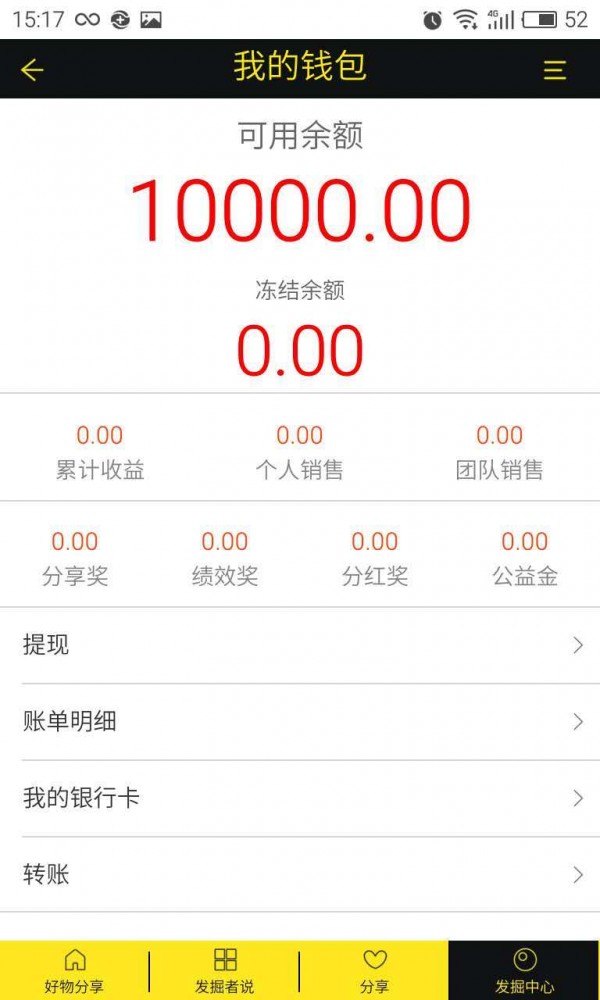
Task: View 账单明细 bill details
Action: 300,722
